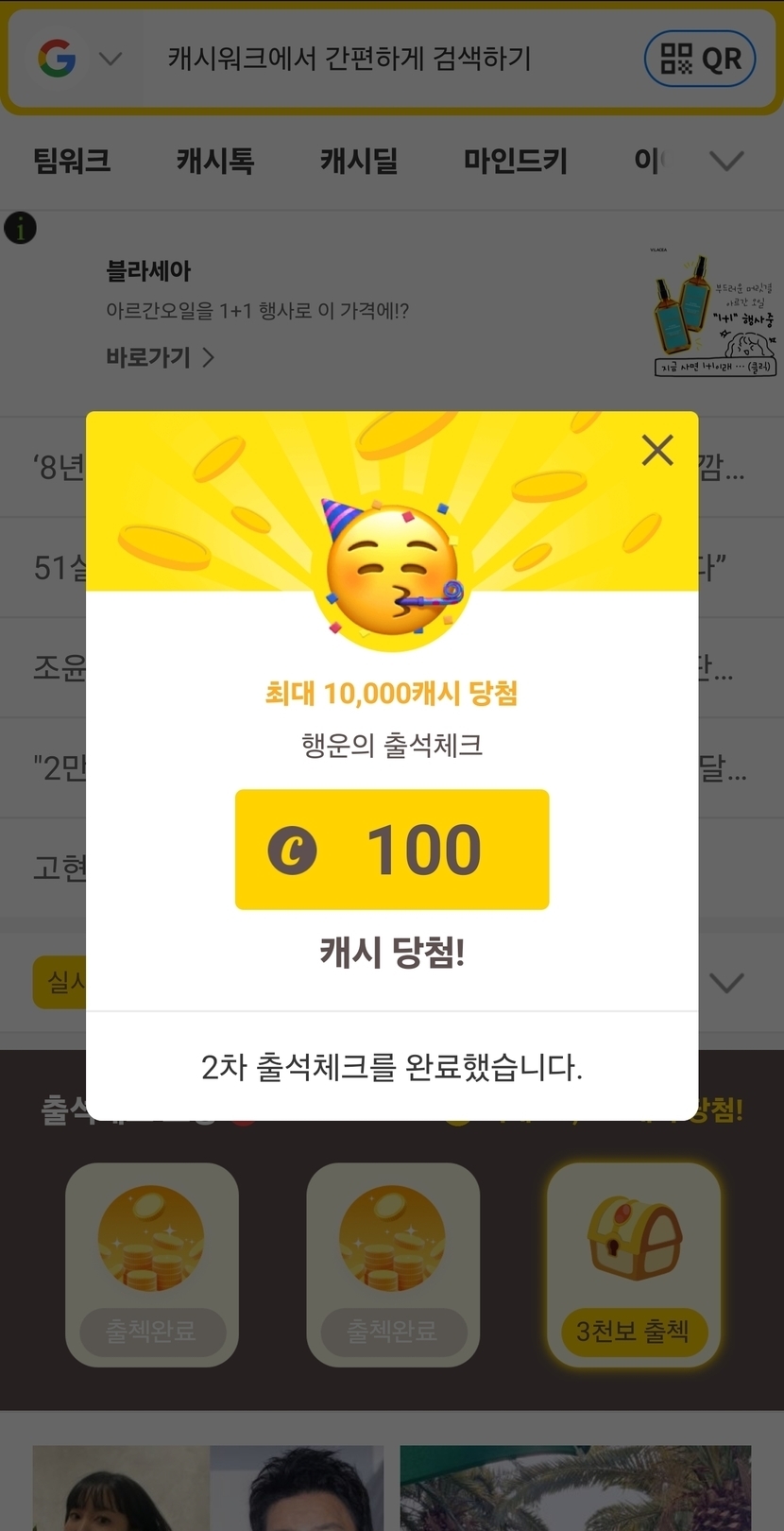Open the ad info icon
This screenshot has height=1531, width=784.
(20, 228)
